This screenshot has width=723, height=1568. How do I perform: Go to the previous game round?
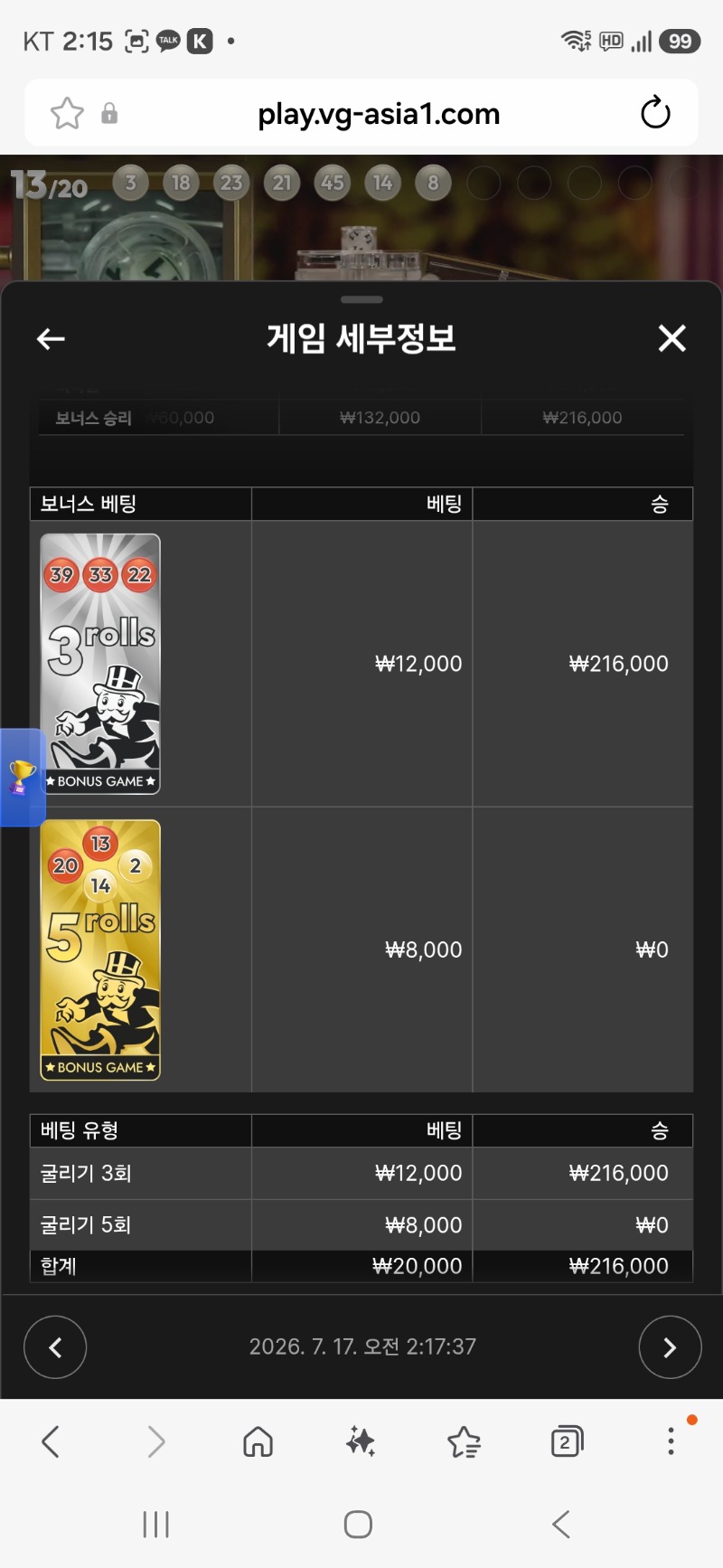click(x=55, y=1347)
